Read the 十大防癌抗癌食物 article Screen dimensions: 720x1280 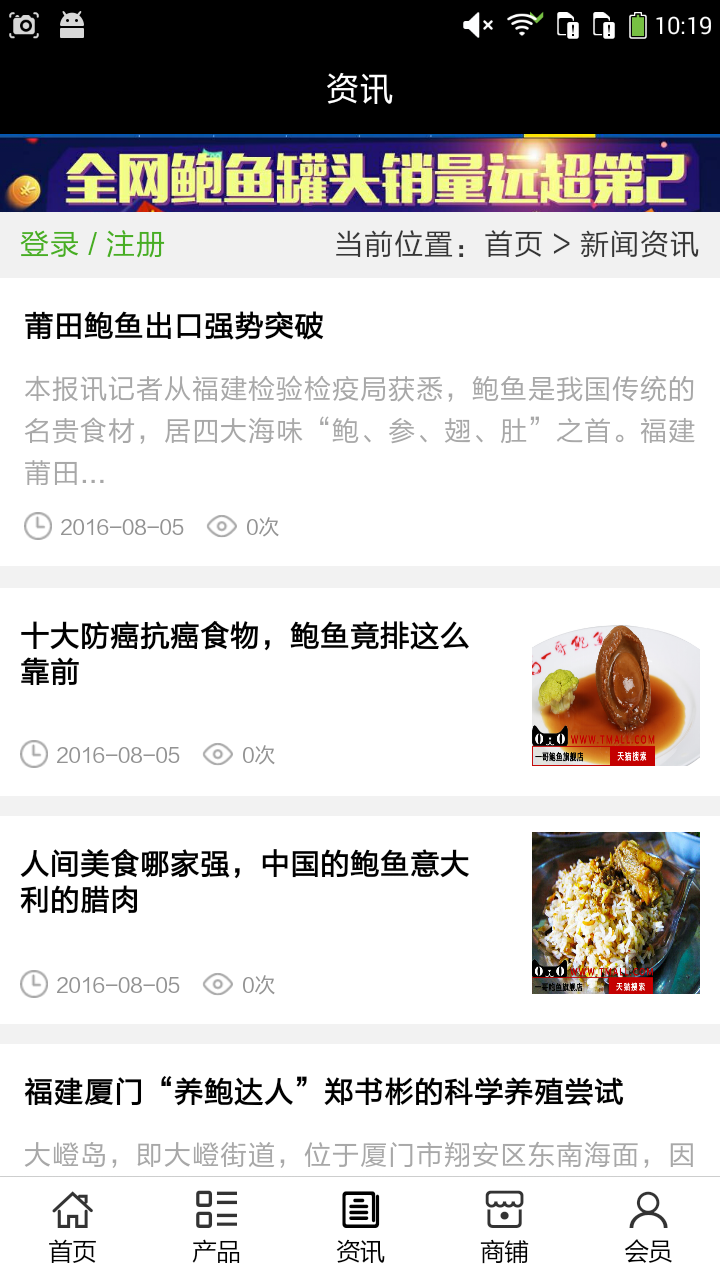click(x=245, y=653)
